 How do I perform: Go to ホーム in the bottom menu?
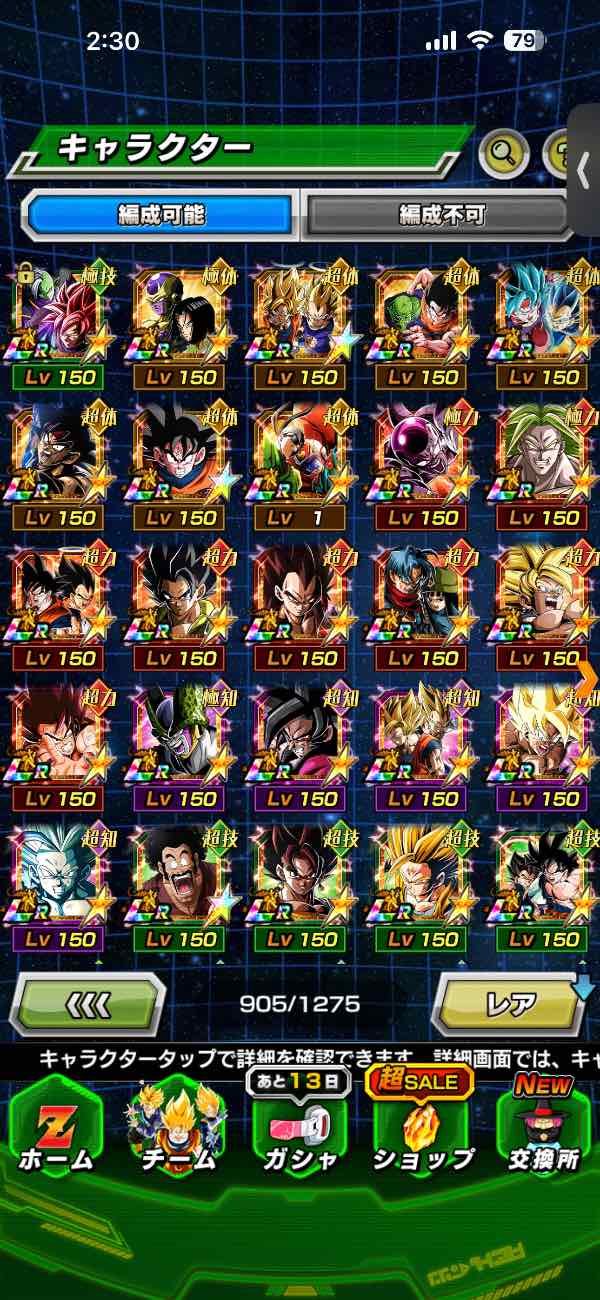coord(55,1130)
